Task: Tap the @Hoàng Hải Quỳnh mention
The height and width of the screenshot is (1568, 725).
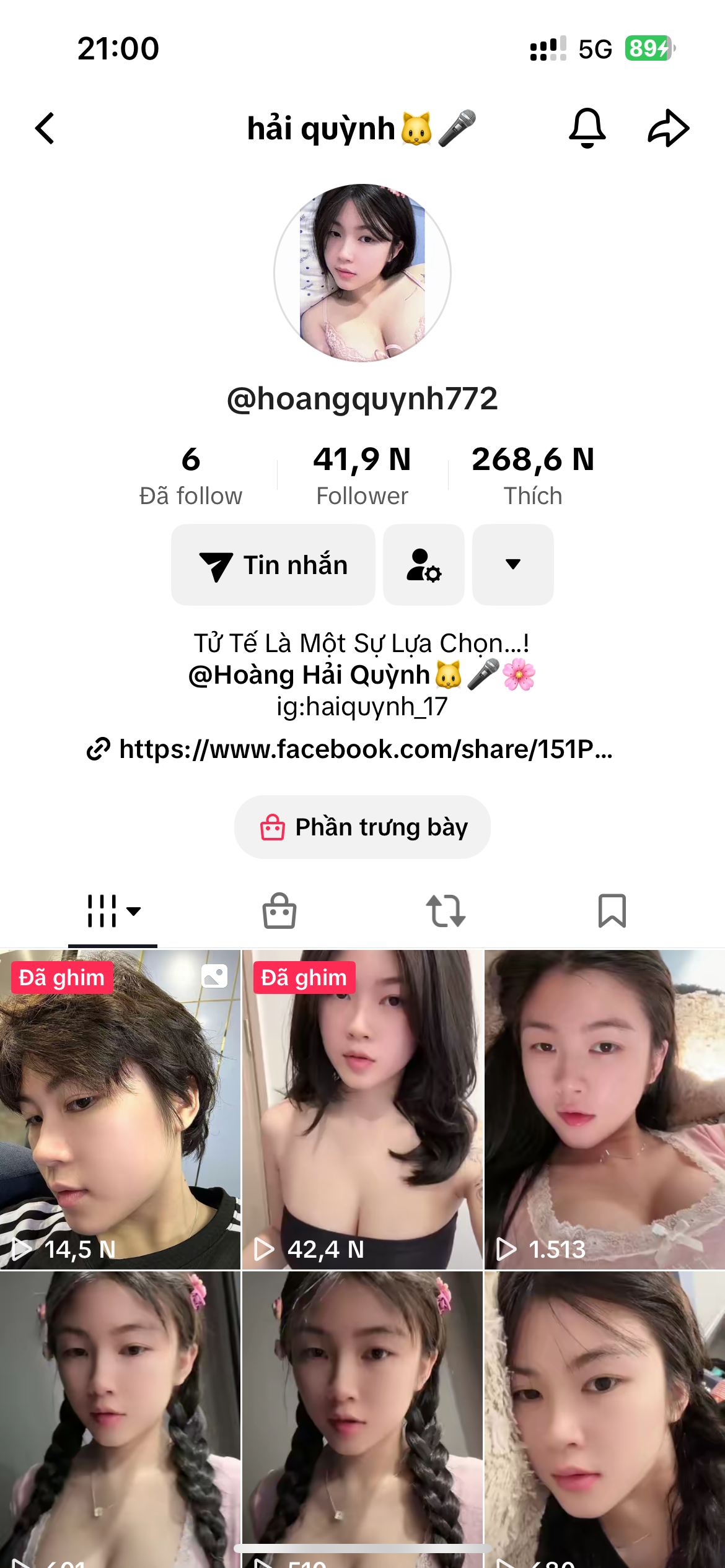Action: [310, 675]
